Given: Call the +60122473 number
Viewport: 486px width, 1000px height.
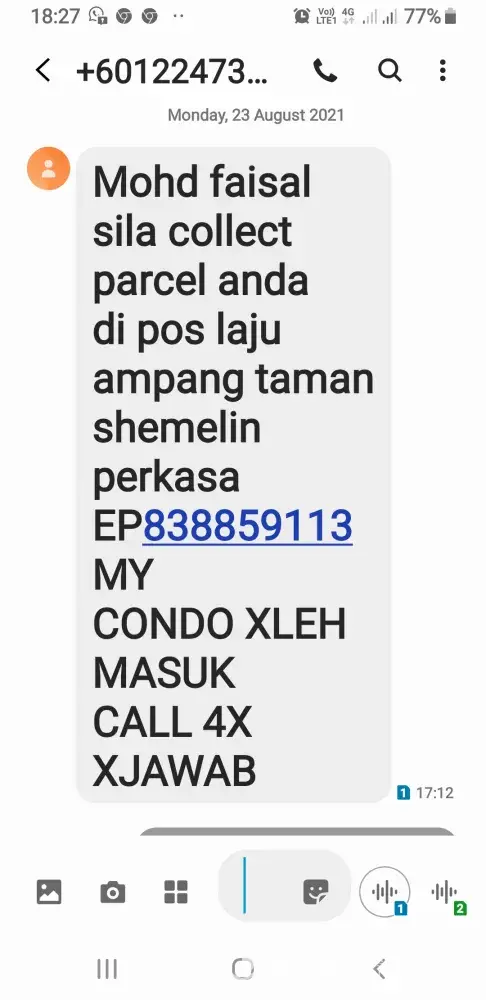Looking at the screenshot, I should coord(325,70).
